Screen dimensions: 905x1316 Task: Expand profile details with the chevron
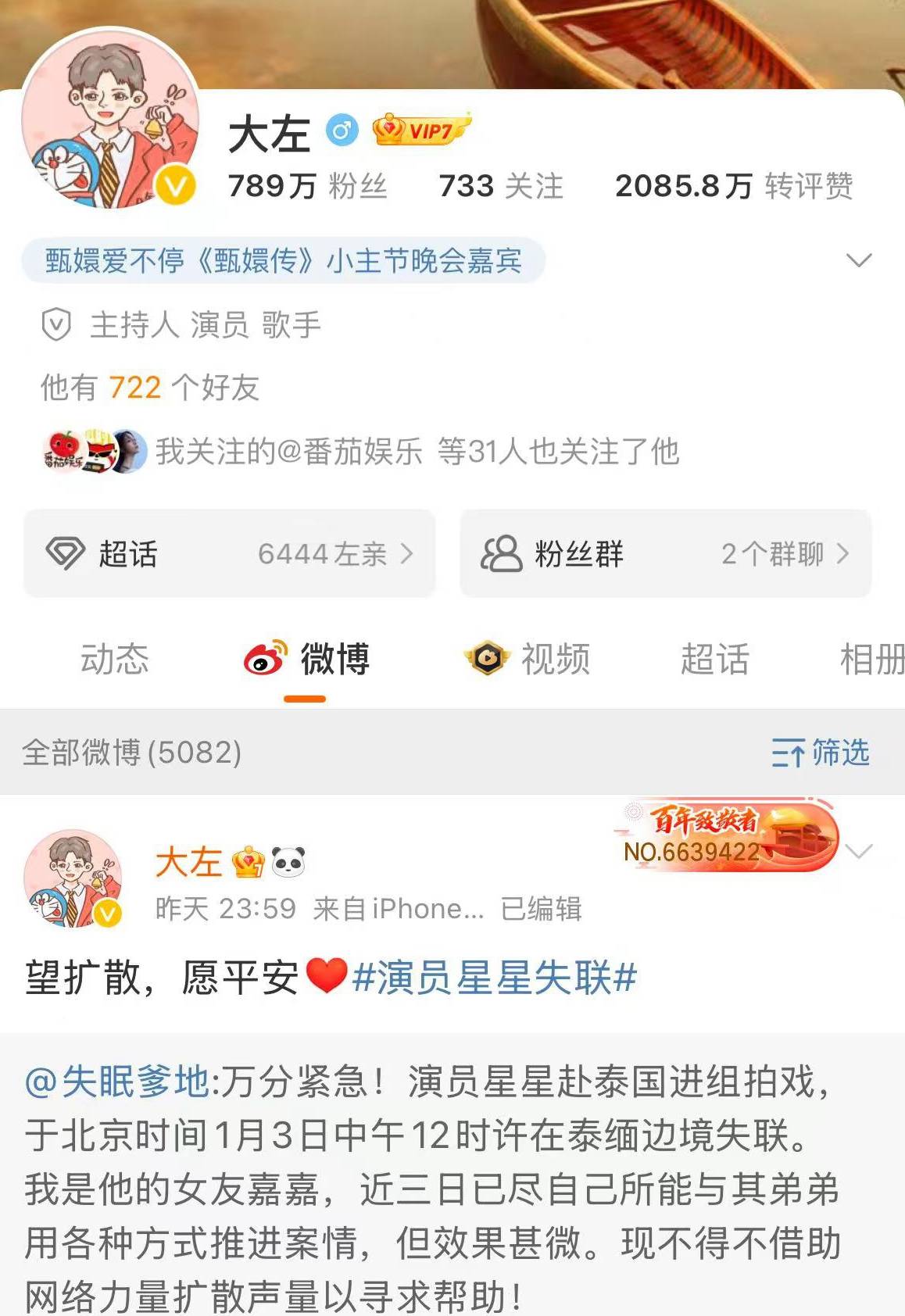click(859, 260)
